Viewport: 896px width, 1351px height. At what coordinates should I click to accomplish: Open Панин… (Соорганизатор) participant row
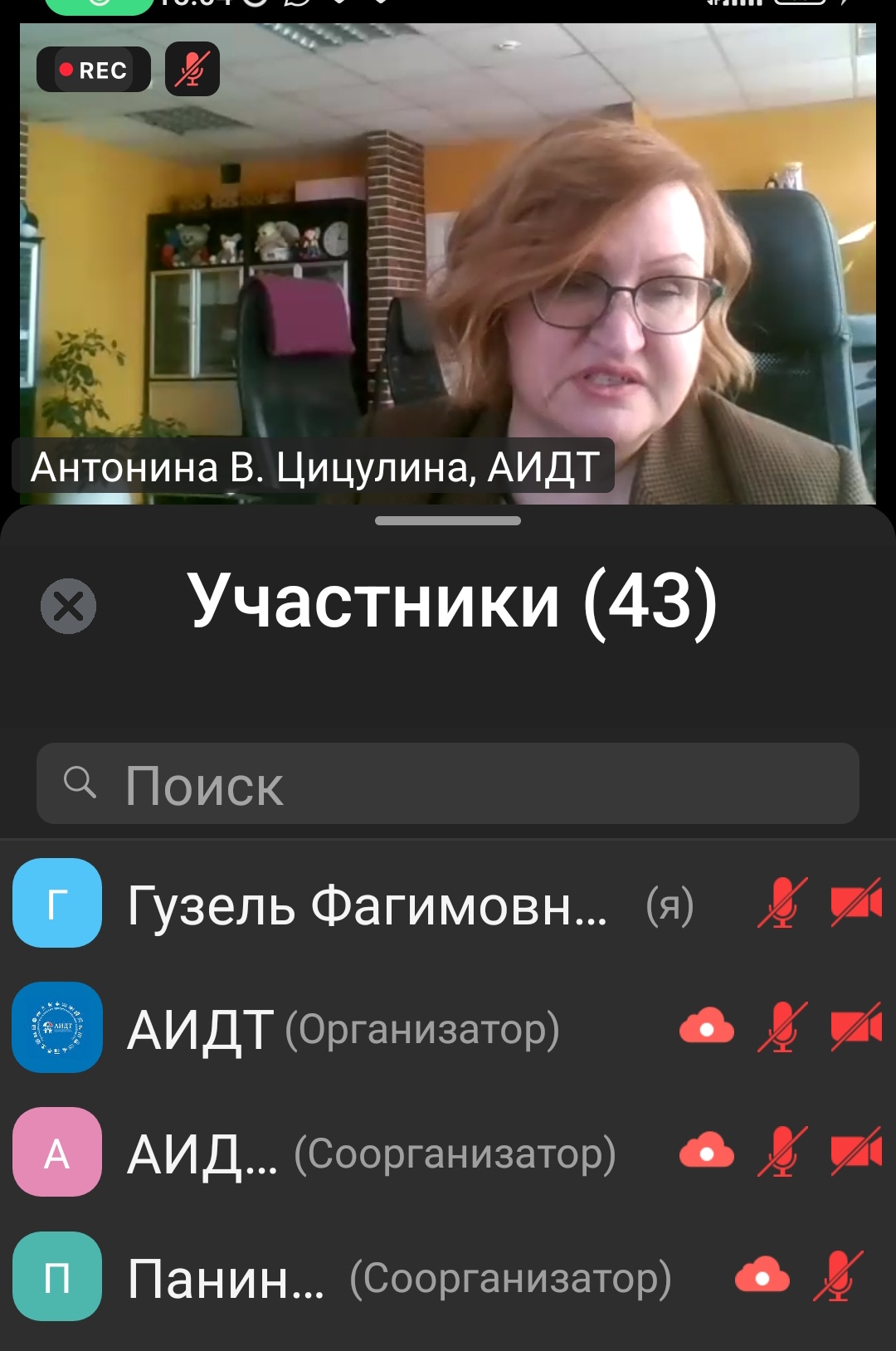[398, 1278]
